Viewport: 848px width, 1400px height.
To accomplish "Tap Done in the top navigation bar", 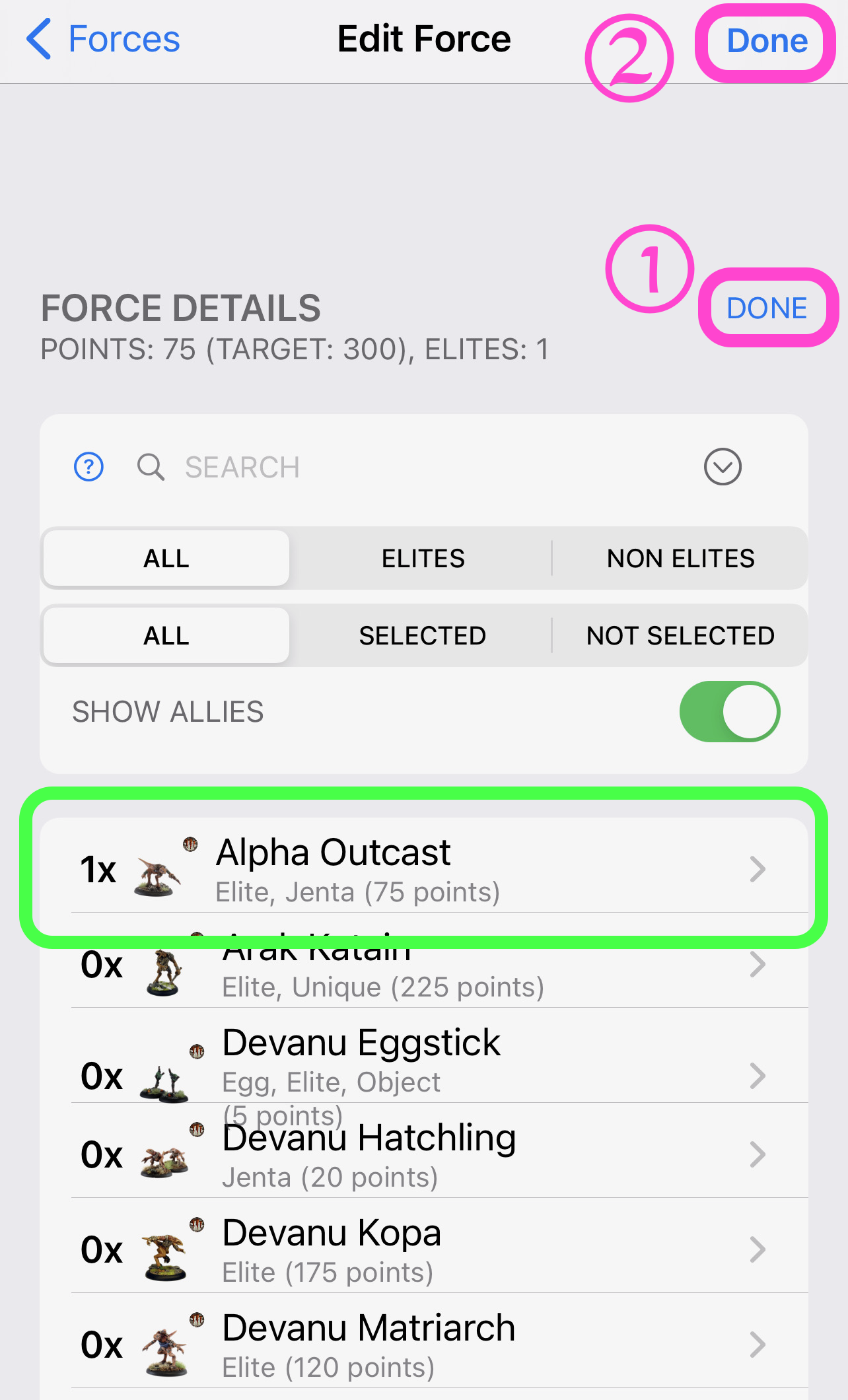I will click(767, 41).
